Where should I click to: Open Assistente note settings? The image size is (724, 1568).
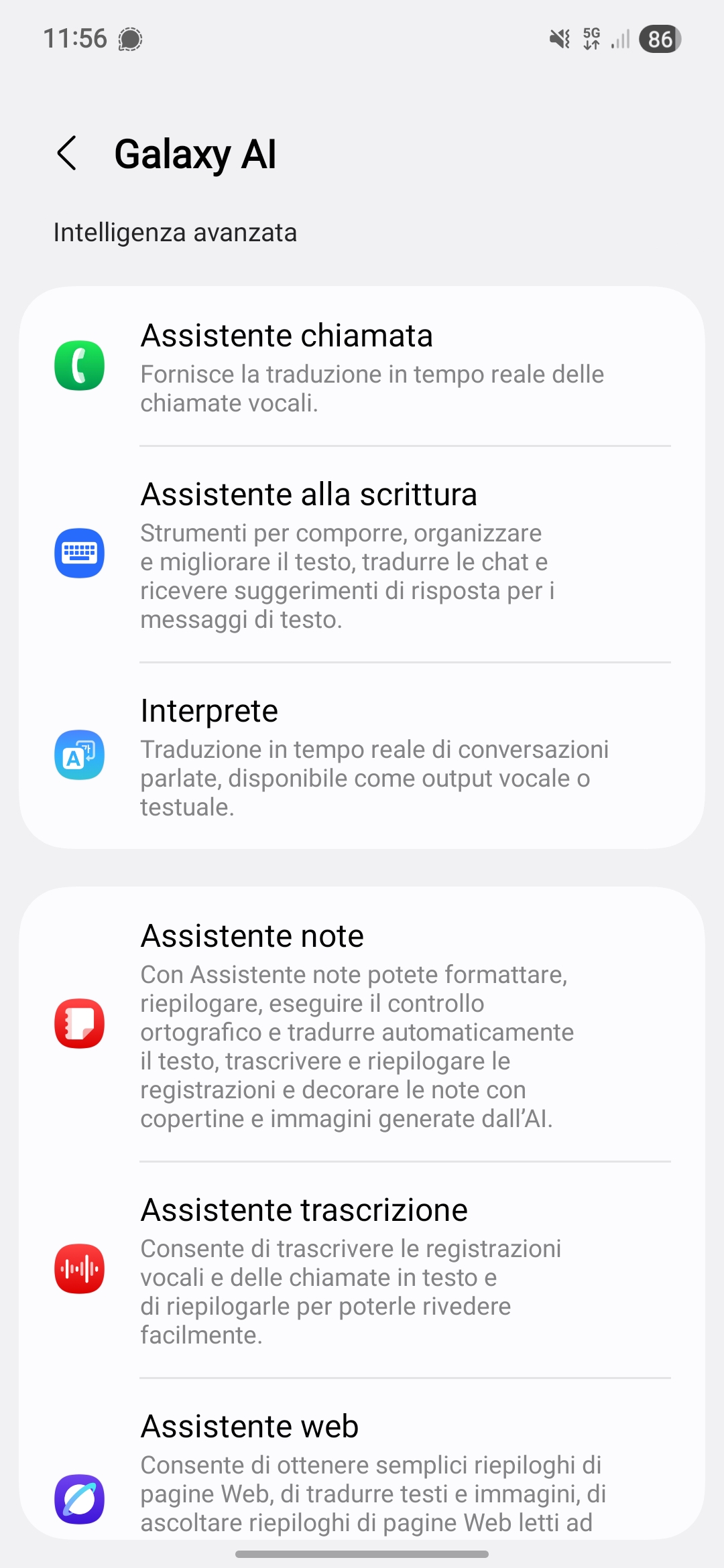coord(362,1025)
